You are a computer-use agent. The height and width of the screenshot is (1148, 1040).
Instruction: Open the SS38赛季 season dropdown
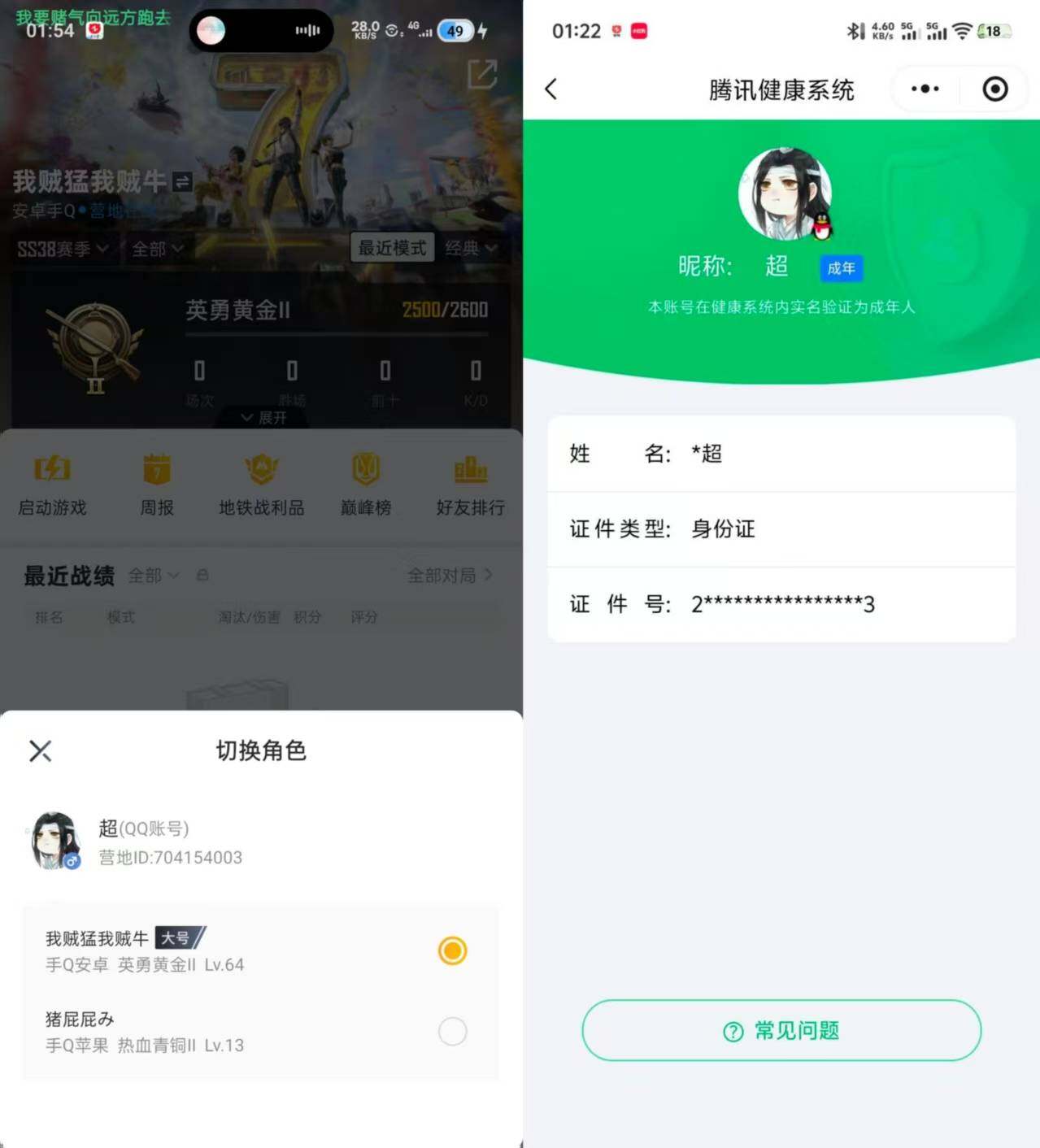click(x=63, y=249)
